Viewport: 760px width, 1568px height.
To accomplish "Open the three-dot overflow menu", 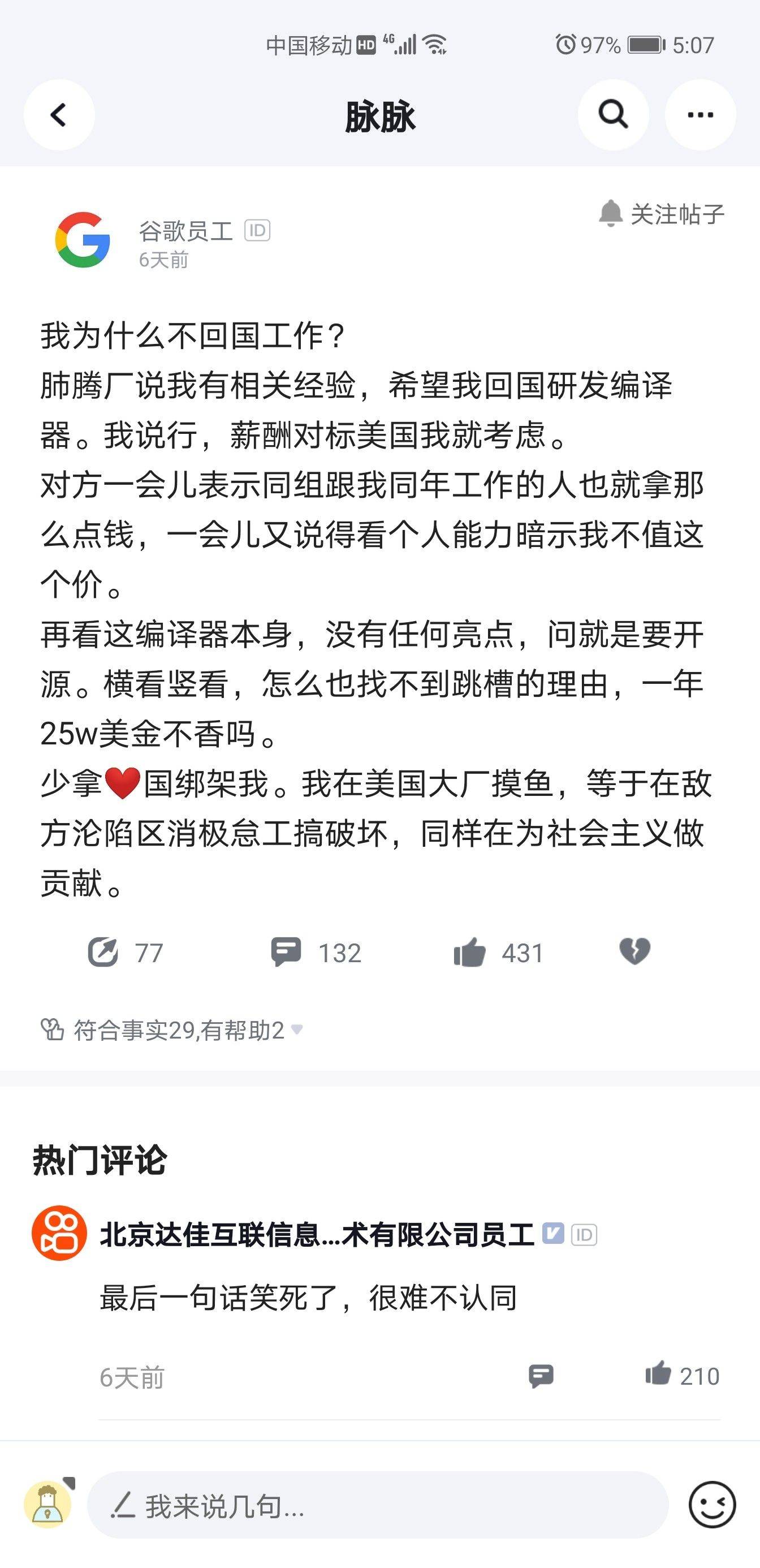I will (x=699, y=114).
